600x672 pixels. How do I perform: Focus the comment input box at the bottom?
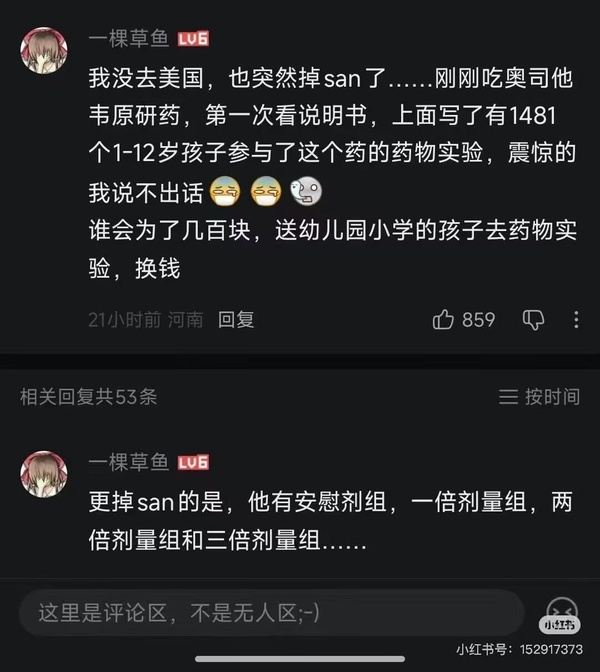point(270,613)
